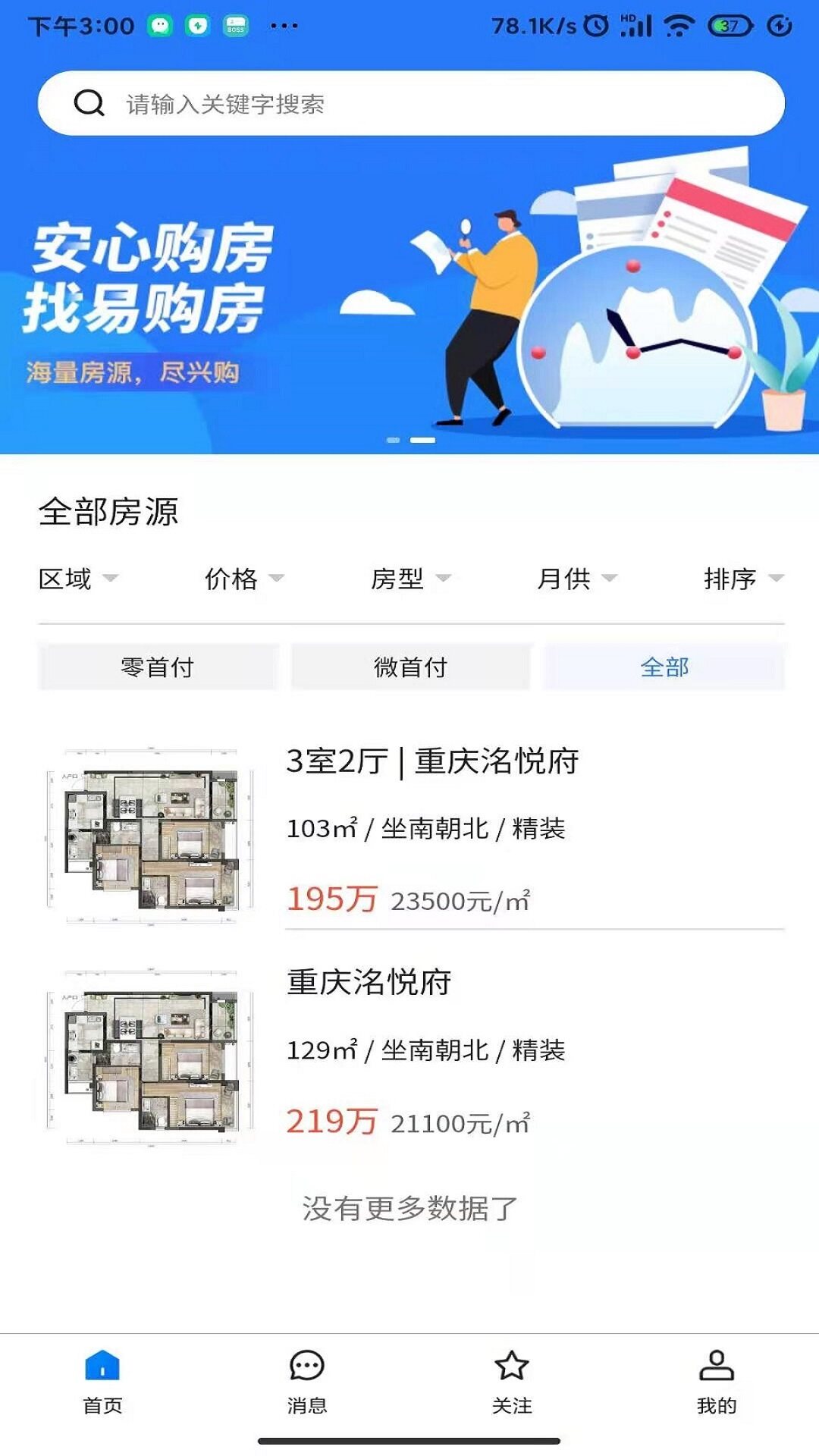Select the 全部 filter chip
Viewport: 819px width, 1456px height.
664,667
